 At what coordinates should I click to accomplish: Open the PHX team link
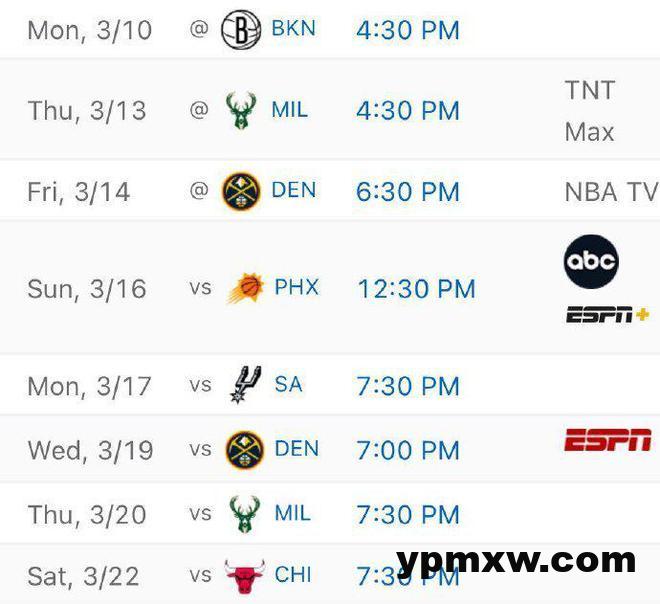296,288
